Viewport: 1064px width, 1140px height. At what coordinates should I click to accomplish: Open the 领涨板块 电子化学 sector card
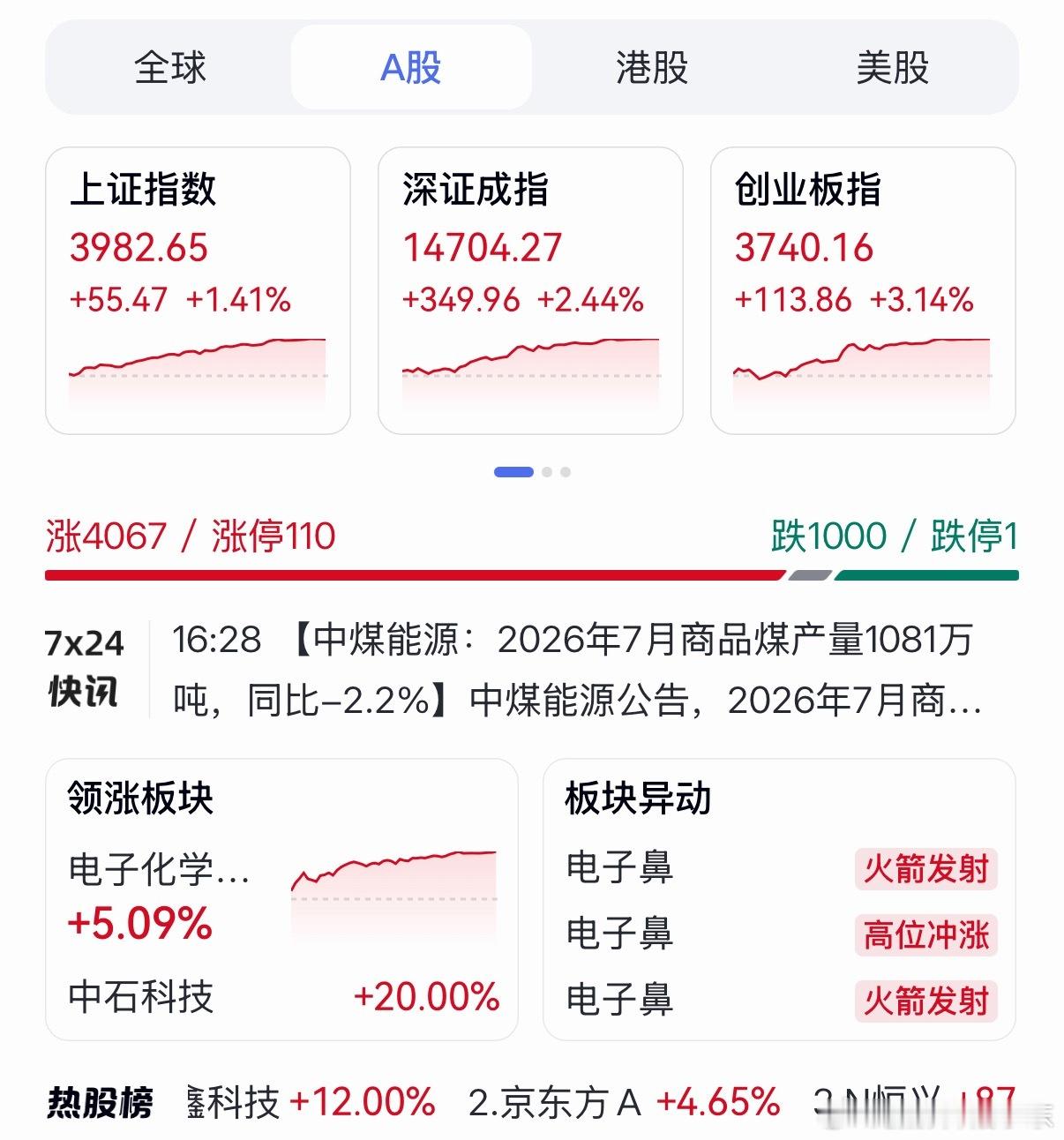(281, 899)
